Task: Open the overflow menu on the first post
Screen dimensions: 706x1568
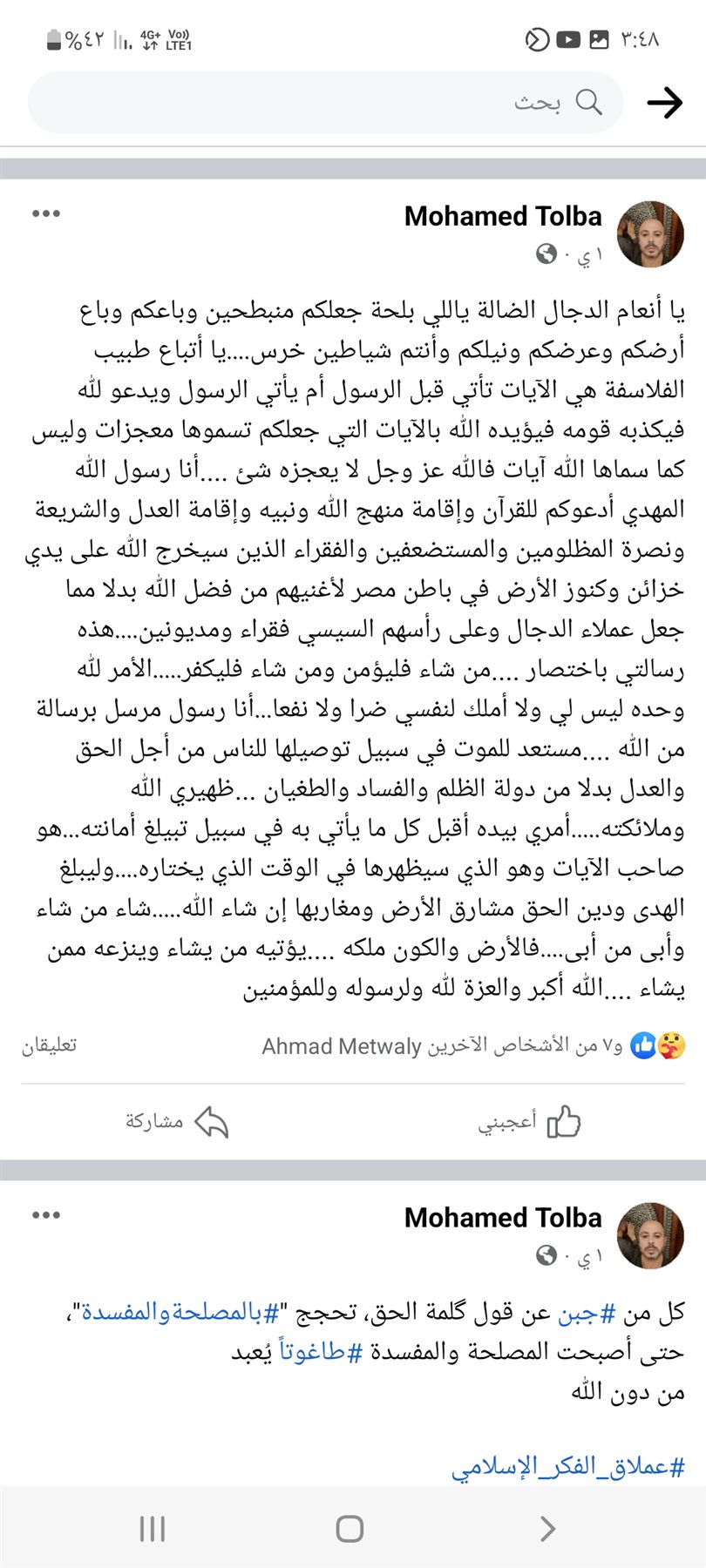Action: [x=45, y=213]
